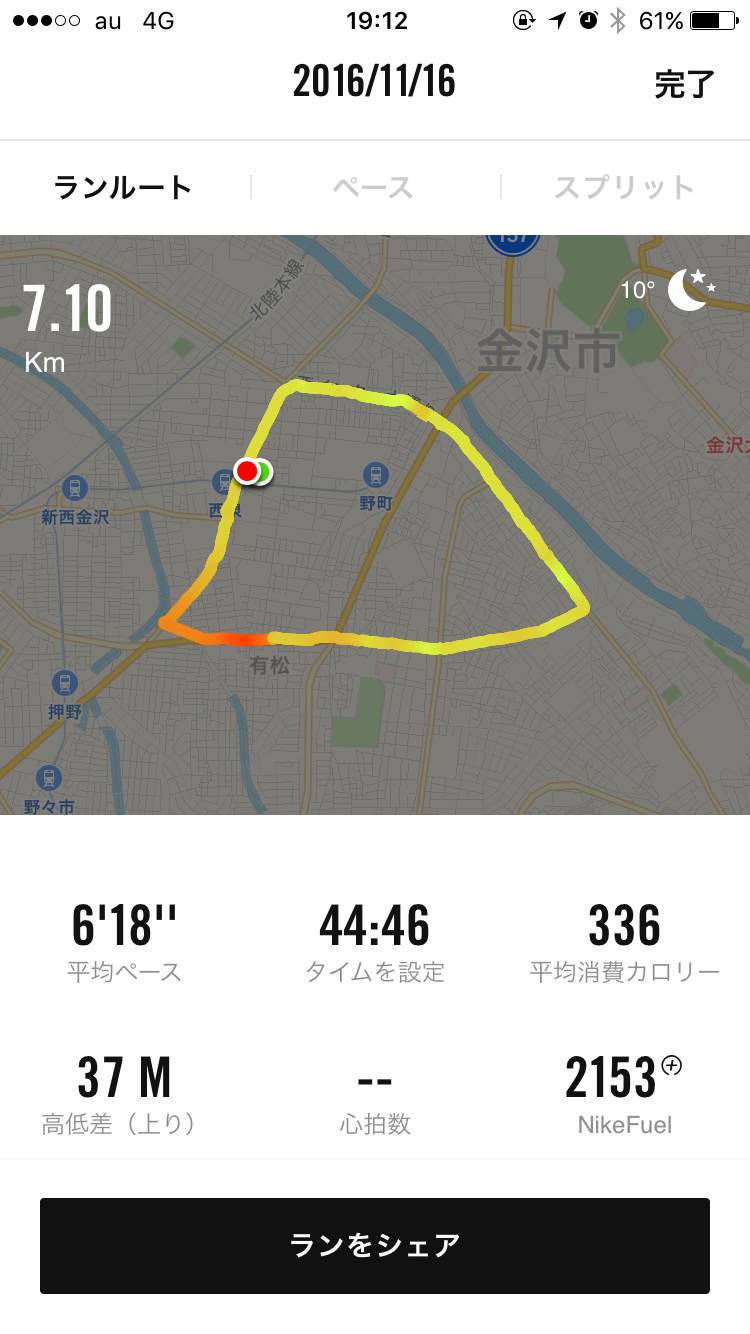Tap 完了 to finish viewing the run
The width and height of the screenshot is (750, 1334).
[x=685, y=84]
